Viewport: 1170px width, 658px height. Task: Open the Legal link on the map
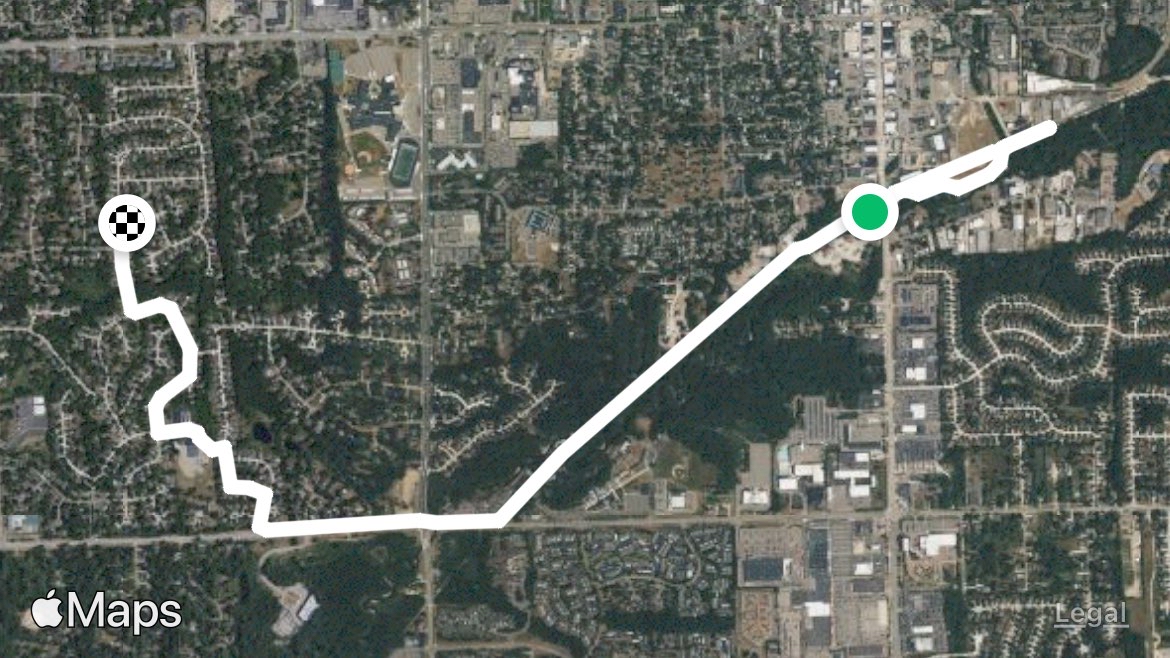[x=1090, y=614]
